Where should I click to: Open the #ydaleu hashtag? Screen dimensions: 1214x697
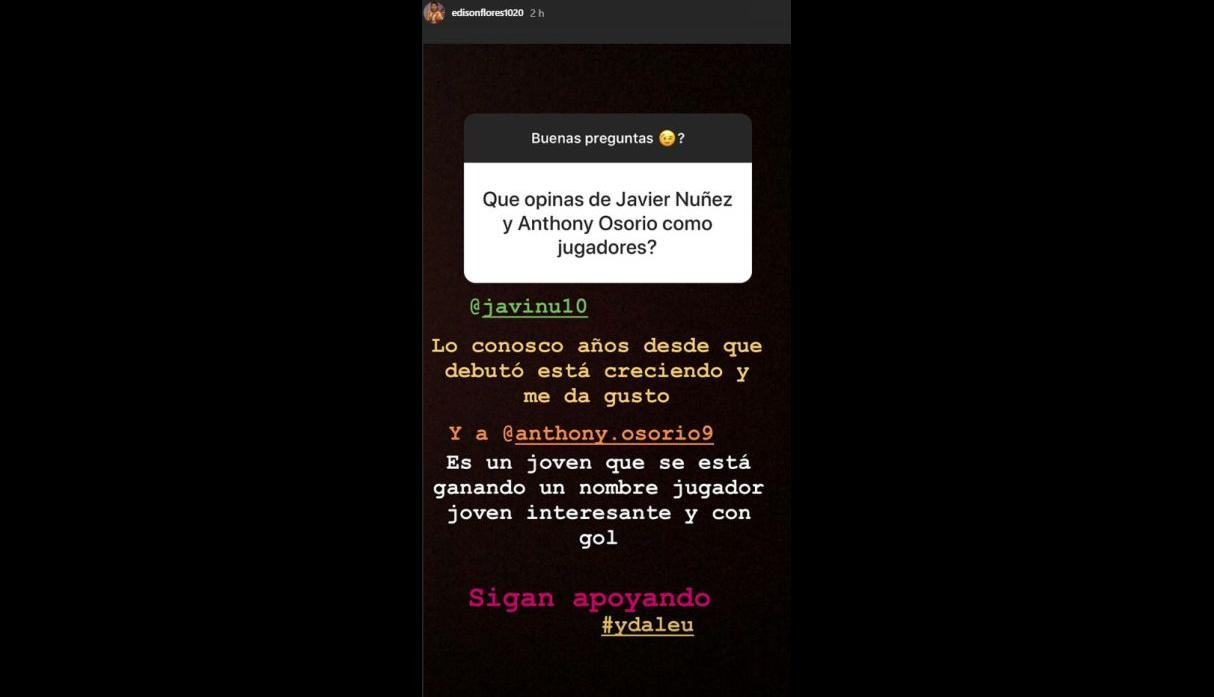[647, 626]
